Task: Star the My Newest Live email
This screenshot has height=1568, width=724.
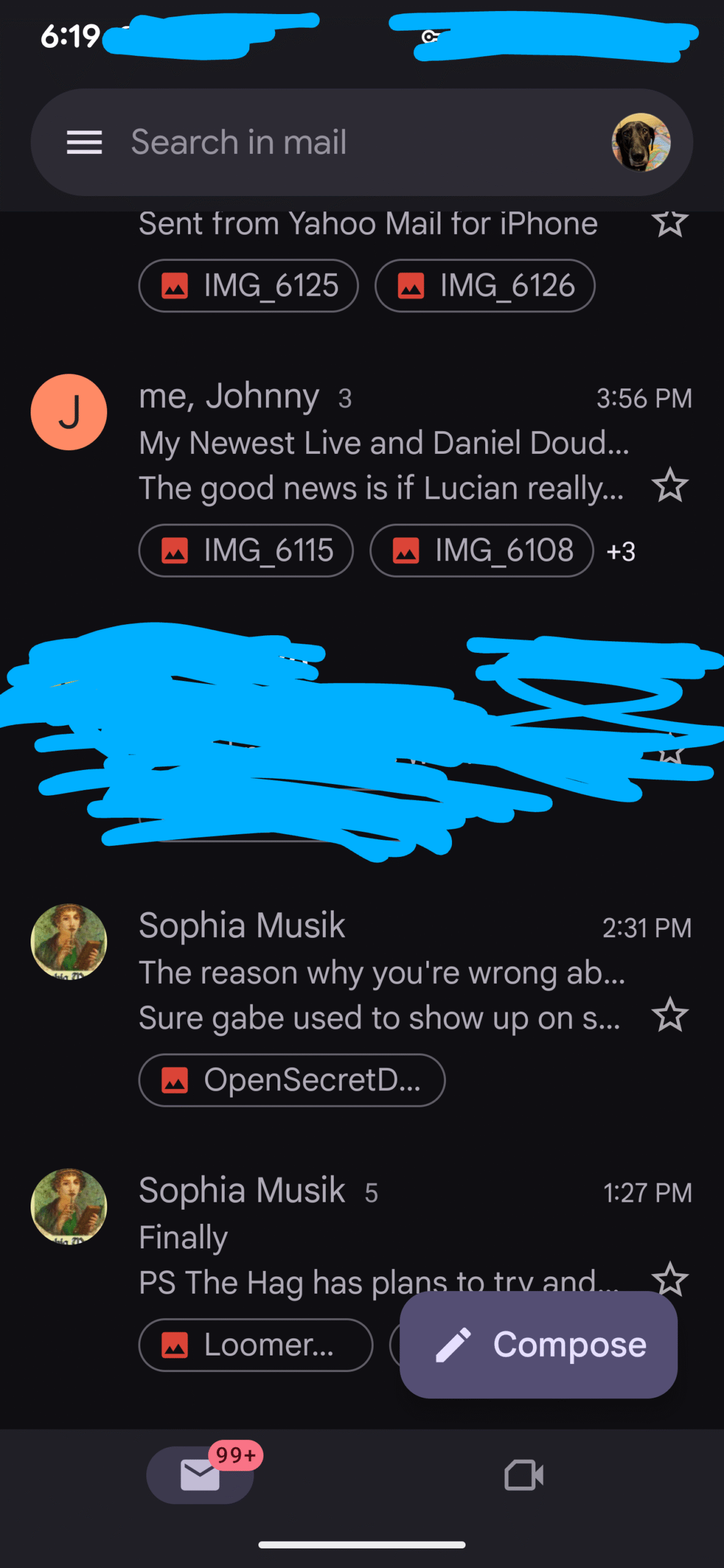Action: point(669,486)
